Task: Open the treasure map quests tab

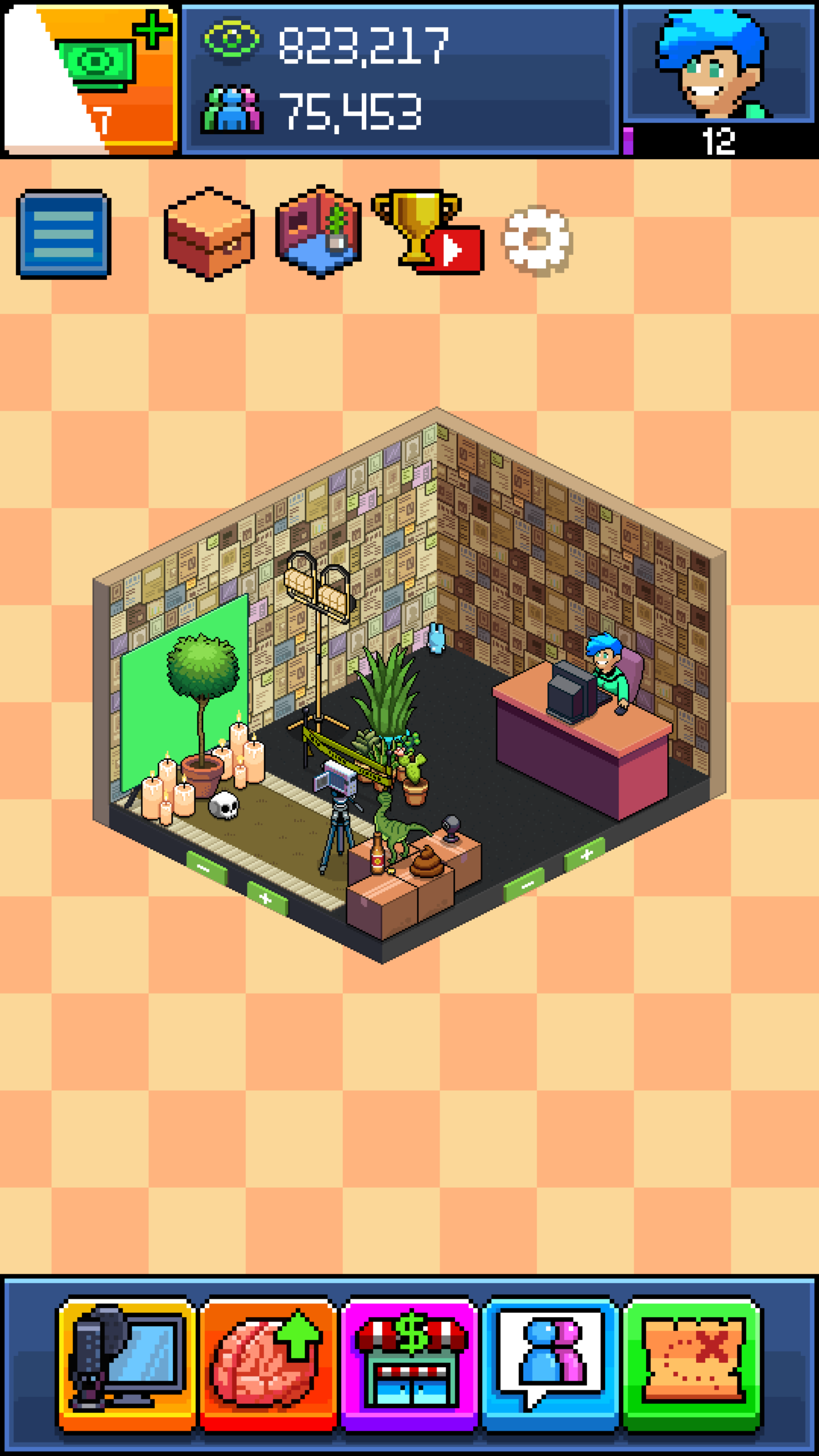Action: point(692,1363)
